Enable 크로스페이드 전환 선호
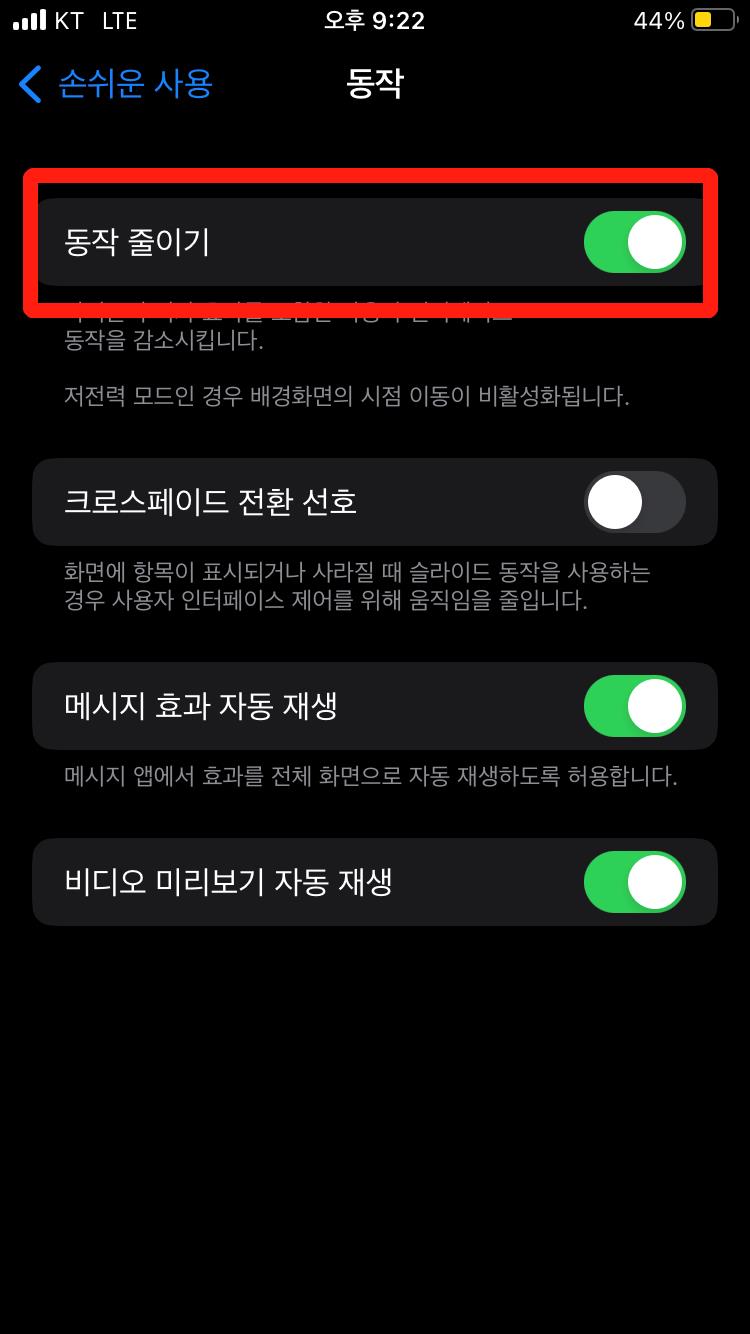This screenshot has height=1334, width=750. (634, 502)
